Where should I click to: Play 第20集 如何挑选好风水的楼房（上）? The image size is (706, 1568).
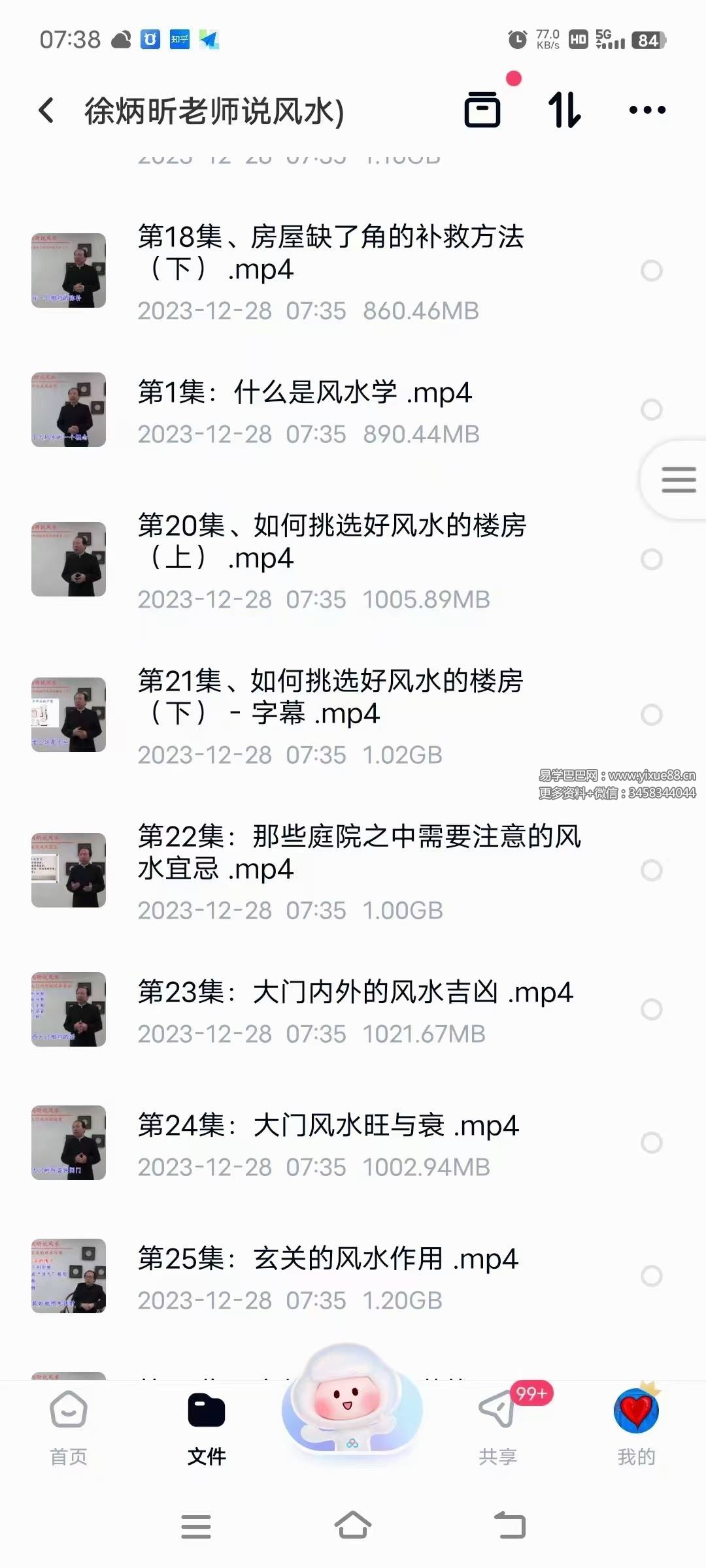click(331, 542)
